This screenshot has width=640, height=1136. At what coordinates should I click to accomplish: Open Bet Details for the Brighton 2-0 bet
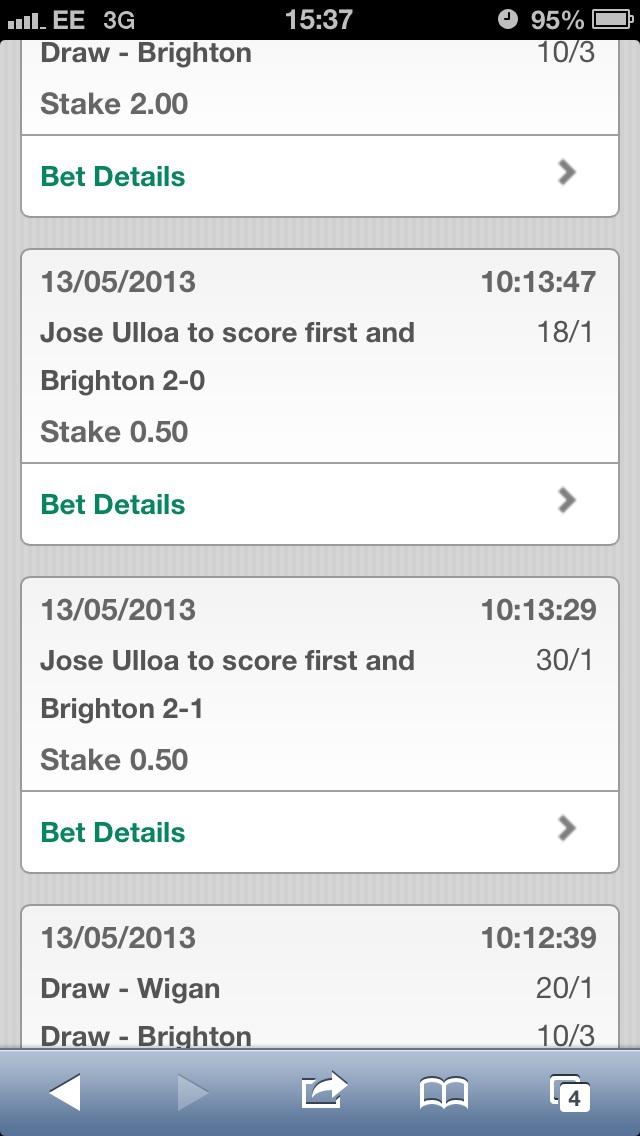[x=320, y=504]
